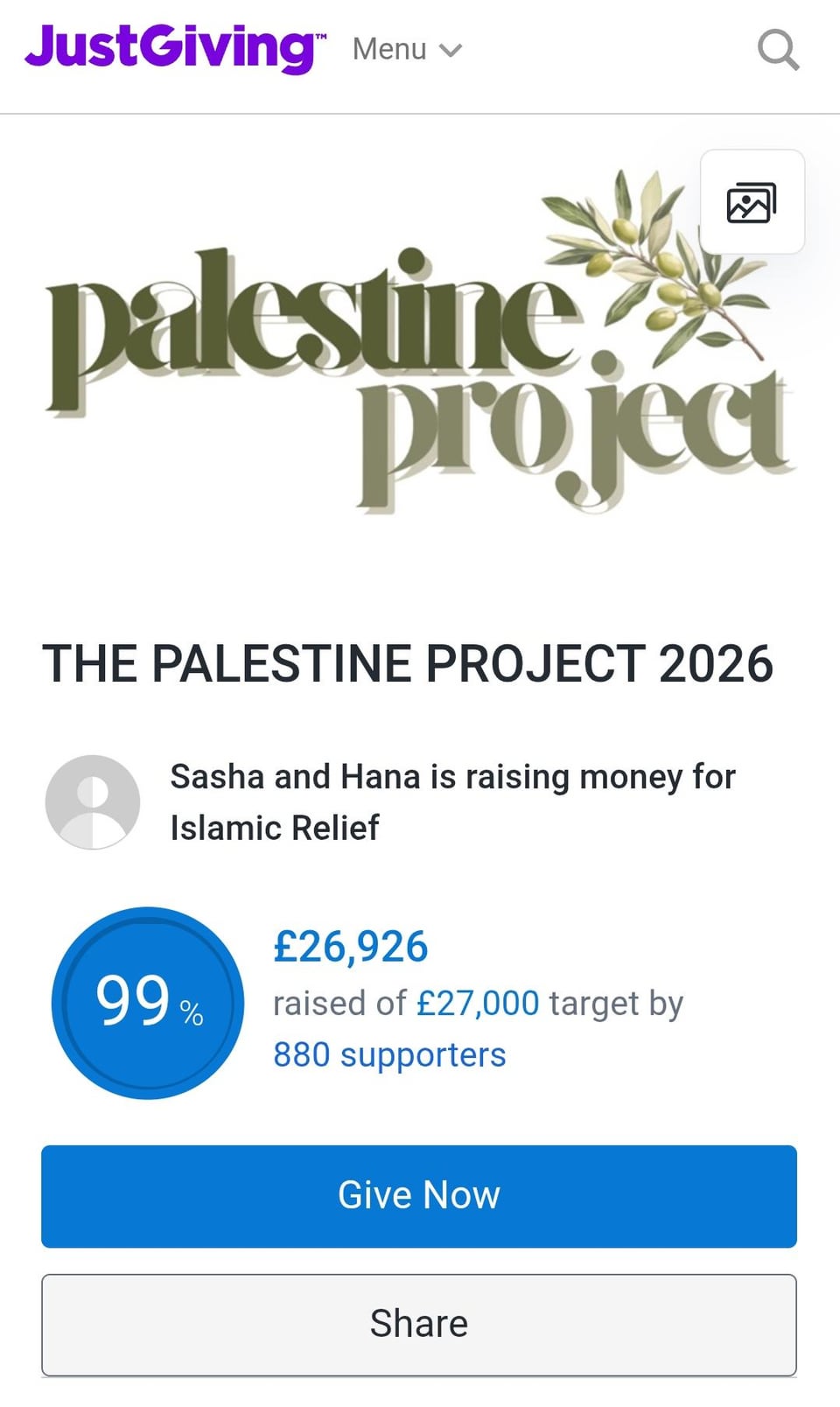Share this fundraising page
This screenshot has width=840, height=1407.
[419, 1324]
